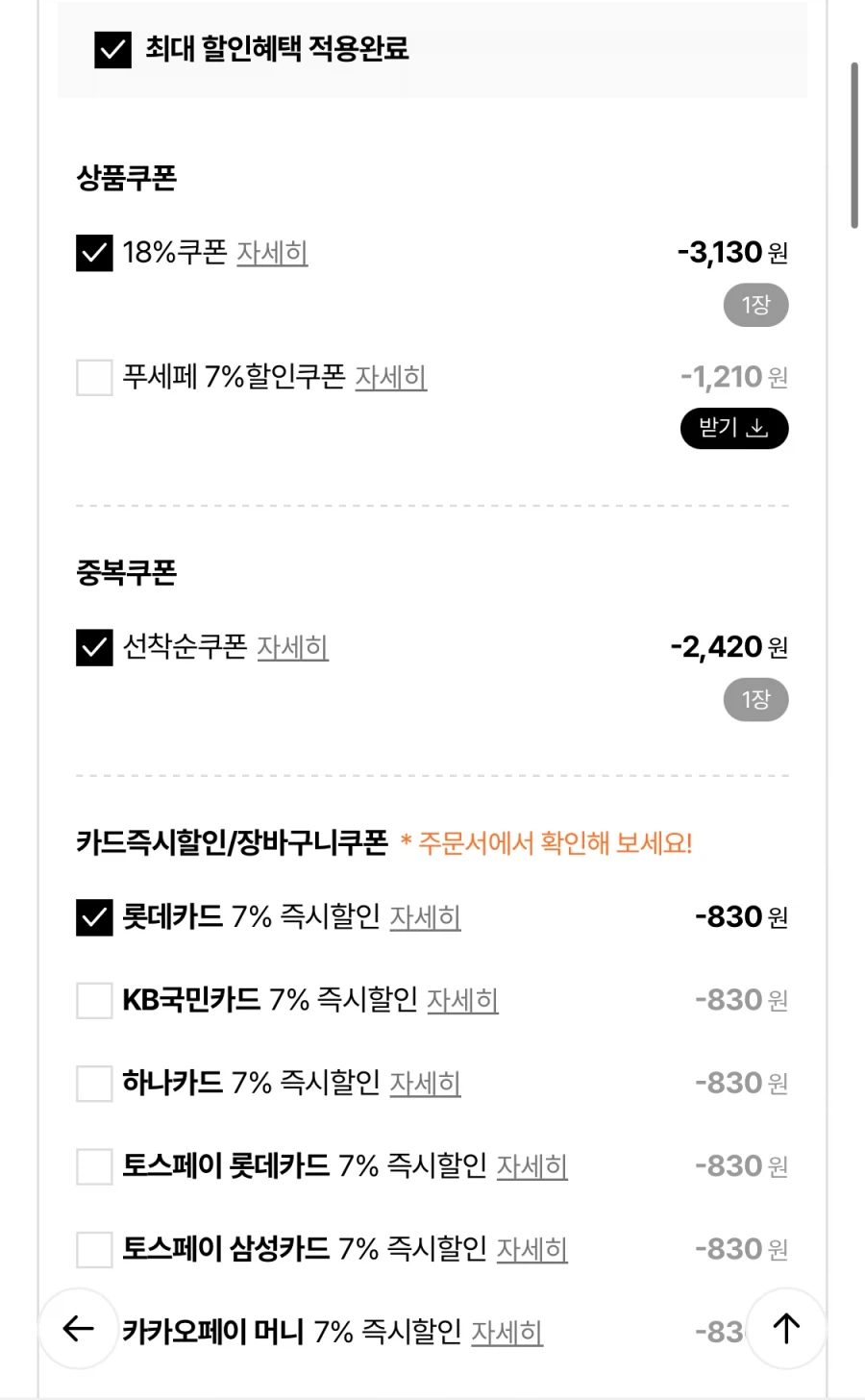Enable the 푸세페 7%할인쿠폰 checkbox
This screenshot has width=865, height=1400.
click(x=93, y=378)
